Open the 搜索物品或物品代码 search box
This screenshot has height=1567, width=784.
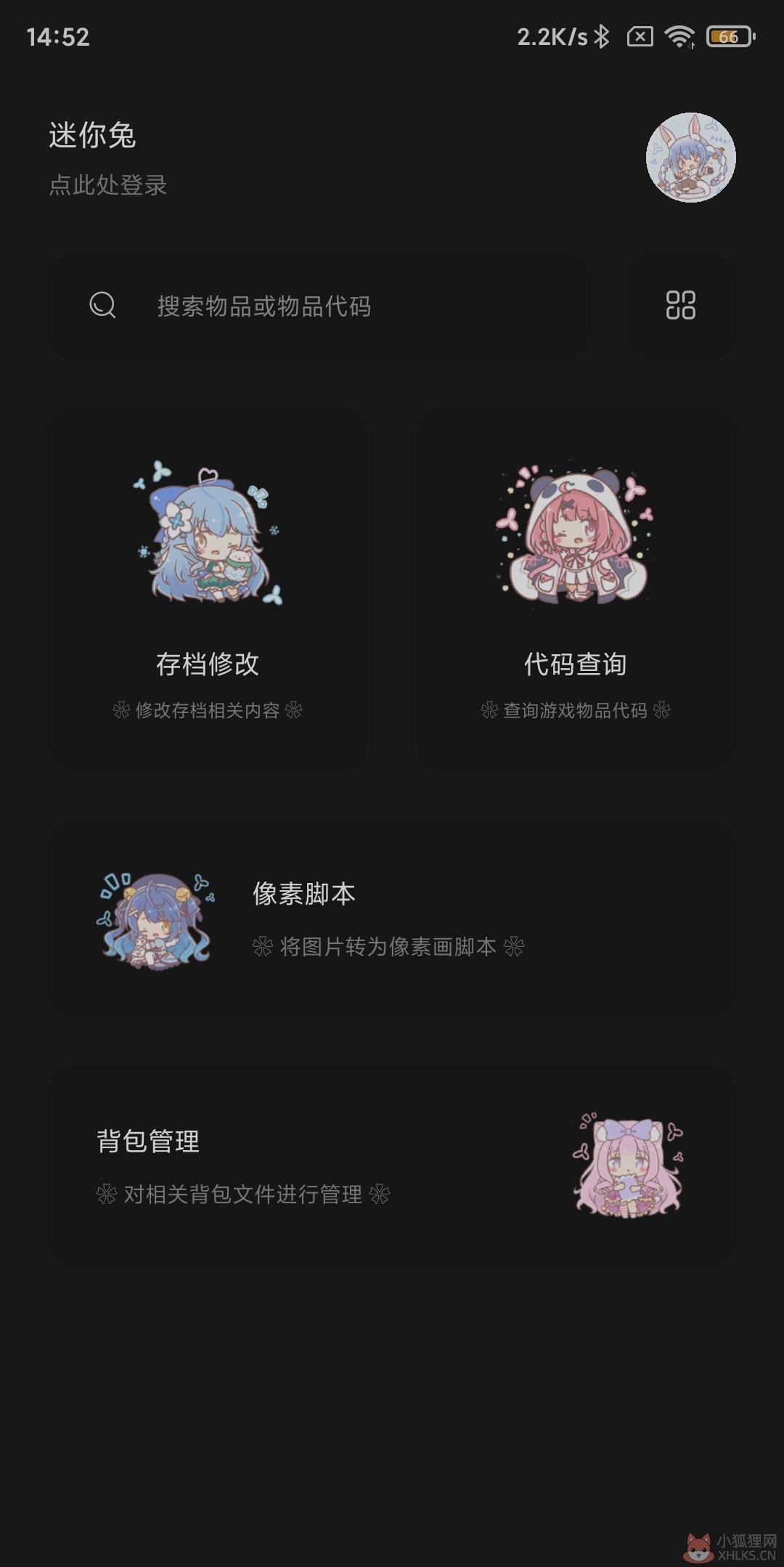click(x=319, y=306)
